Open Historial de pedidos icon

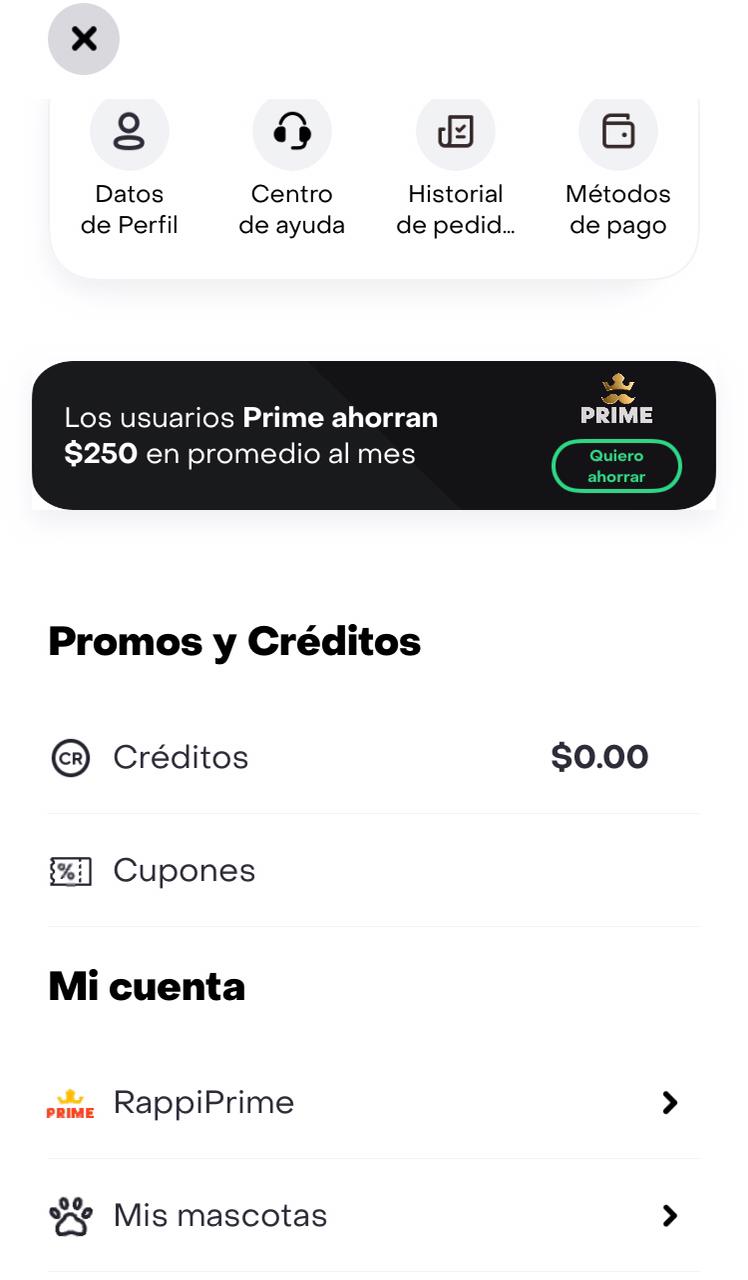click(455, 130)
